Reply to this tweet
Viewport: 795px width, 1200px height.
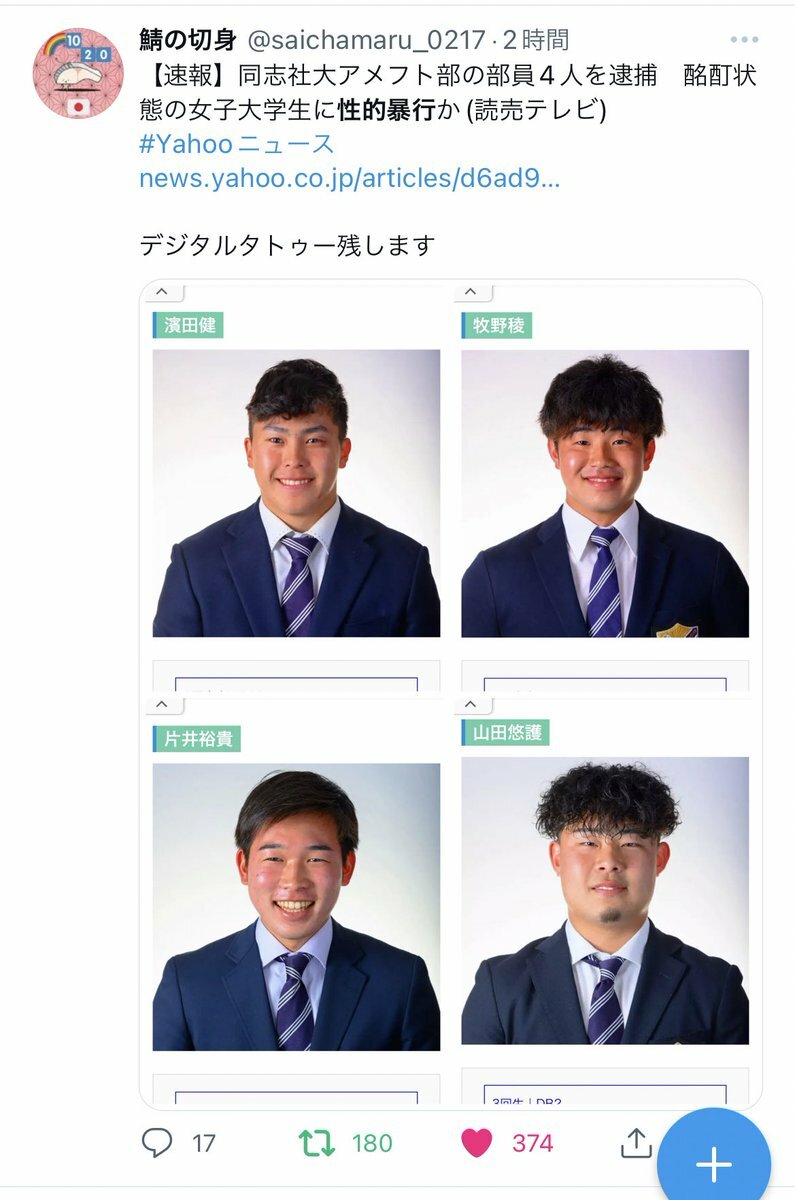tap(157, 1142)
